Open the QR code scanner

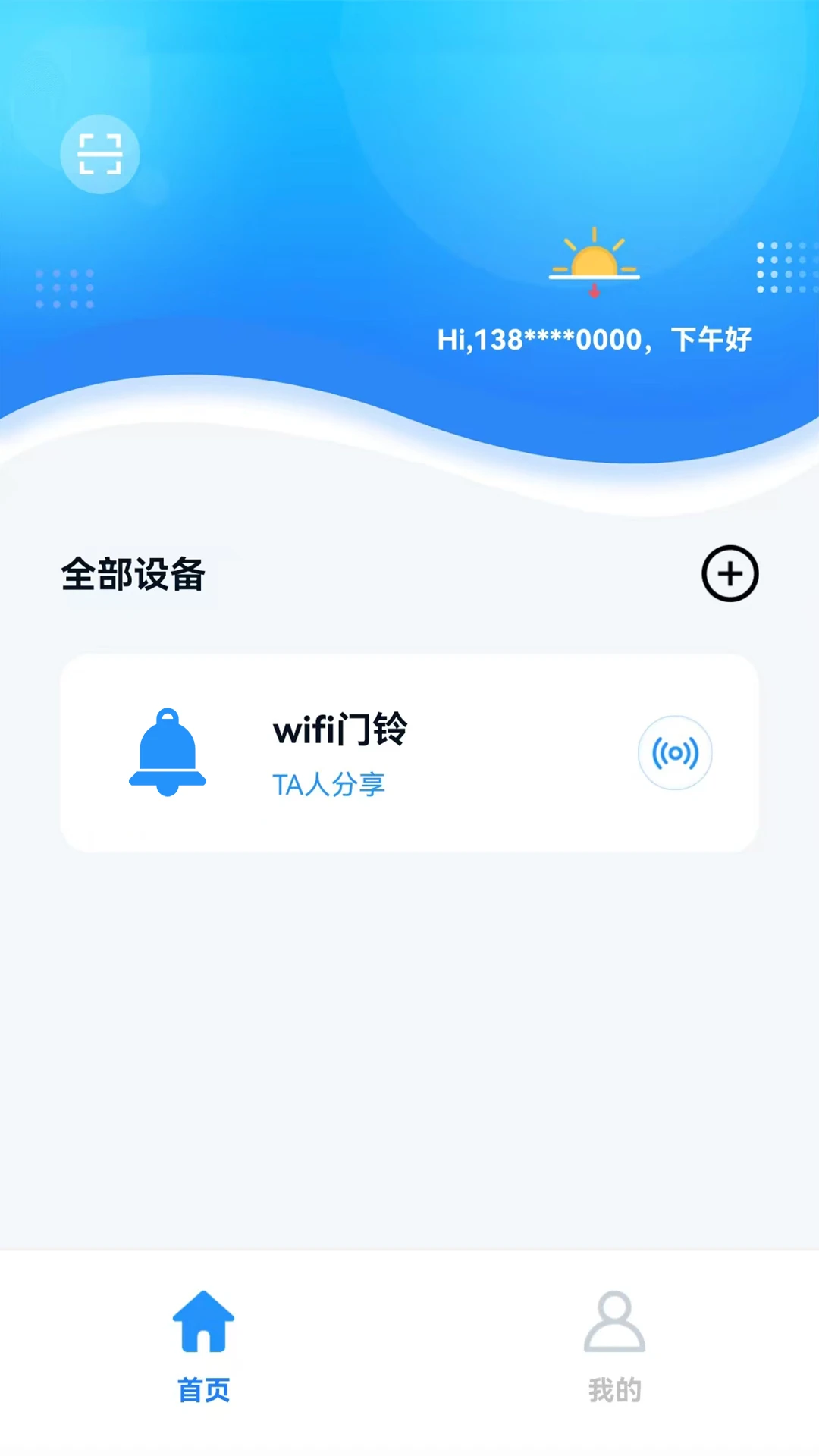[x=100, y=154]
